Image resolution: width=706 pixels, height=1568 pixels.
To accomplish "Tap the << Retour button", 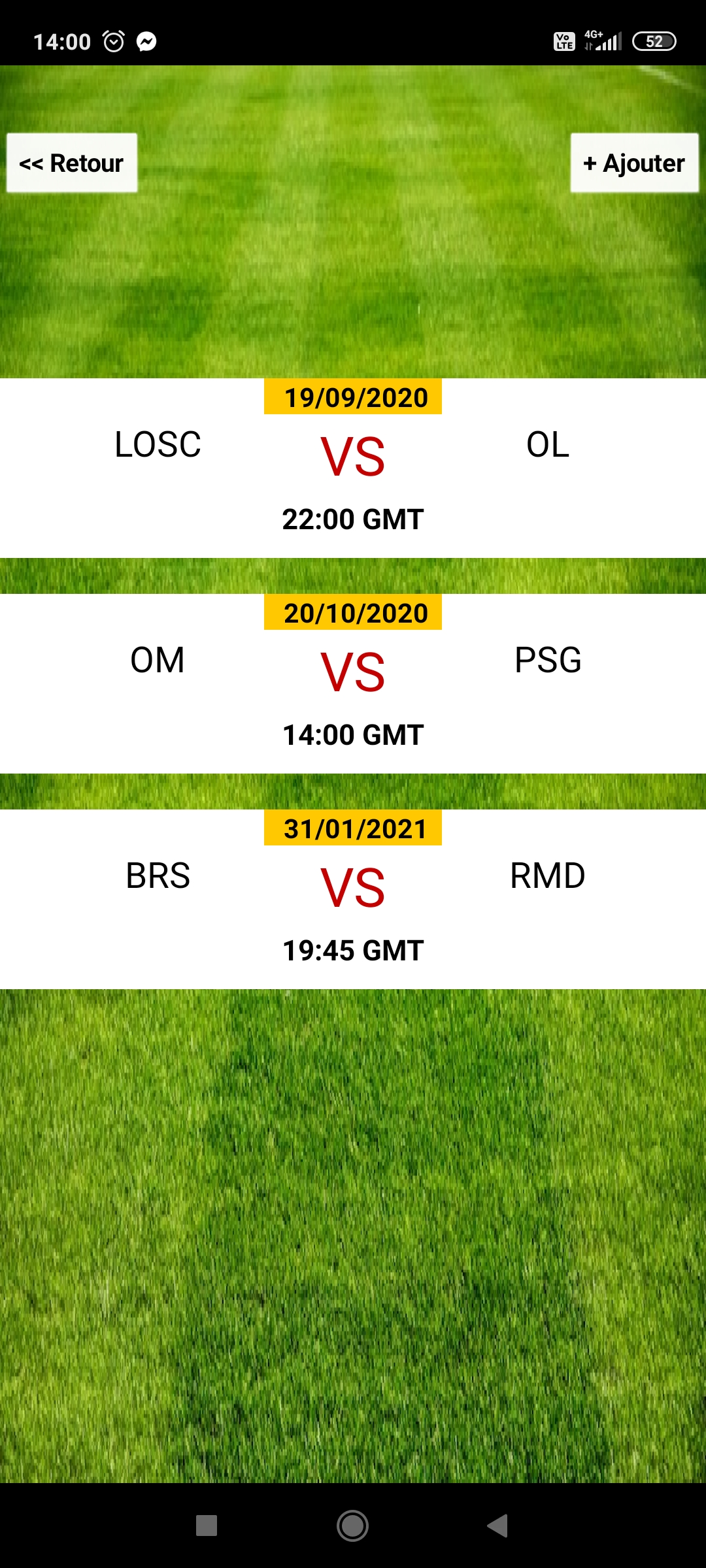I will 72,163.
